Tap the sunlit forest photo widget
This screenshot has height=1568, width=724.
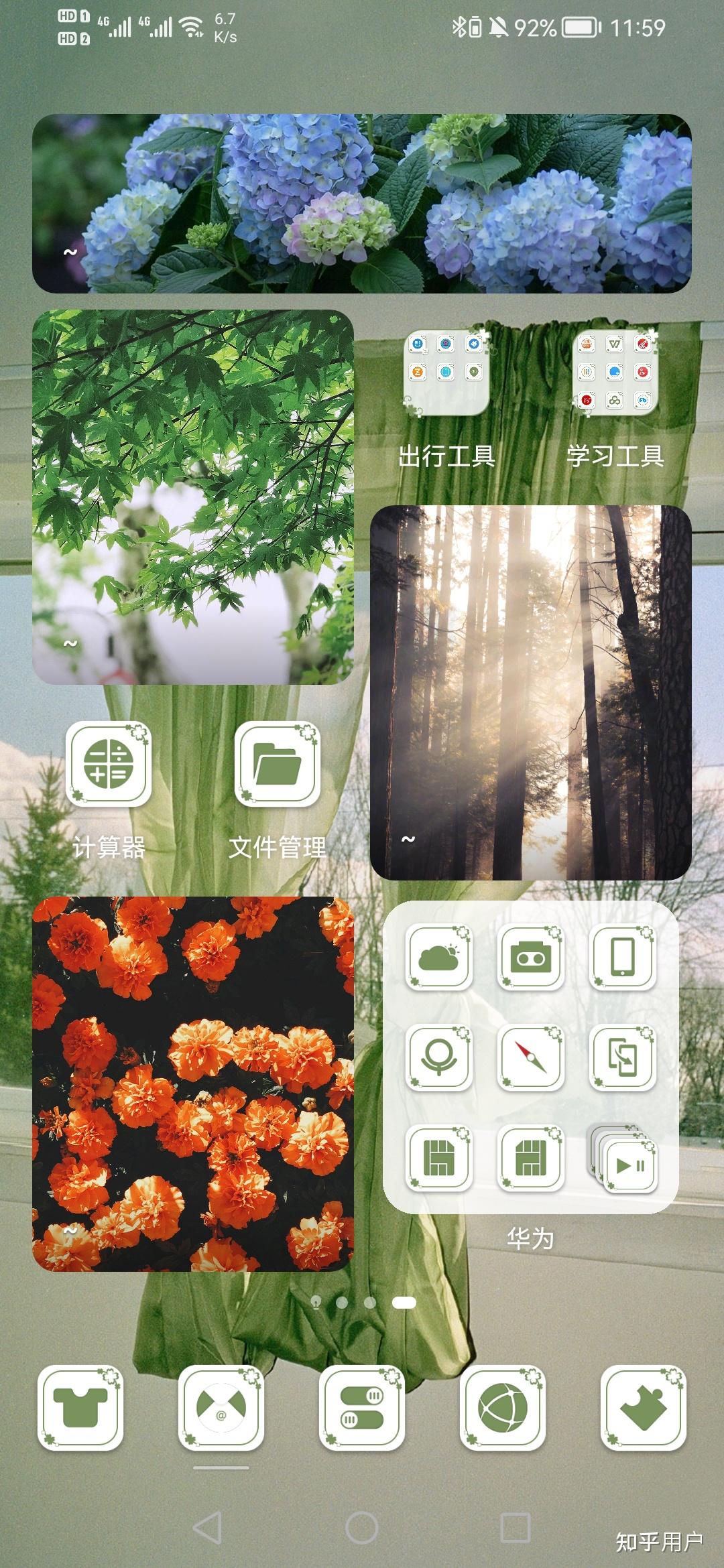530,692
